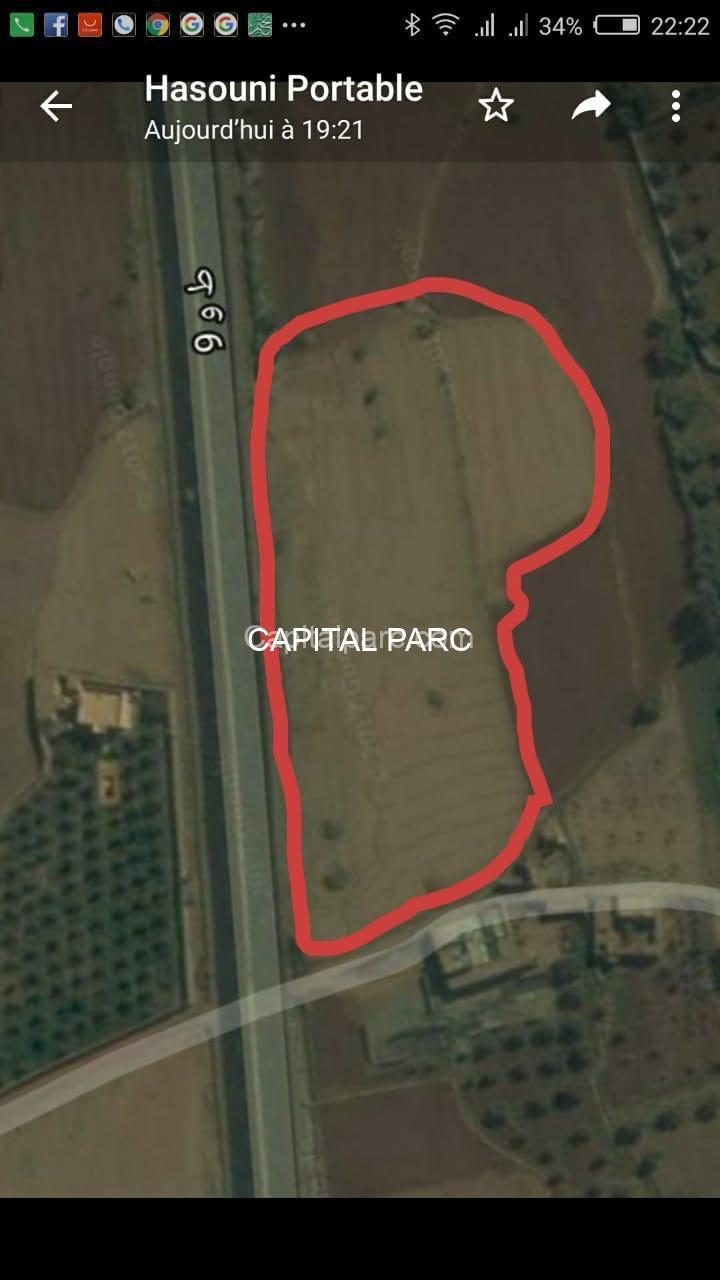Forward the image with the arrow icon
This screenshot has height=1280, width=720.
[590, 105]
